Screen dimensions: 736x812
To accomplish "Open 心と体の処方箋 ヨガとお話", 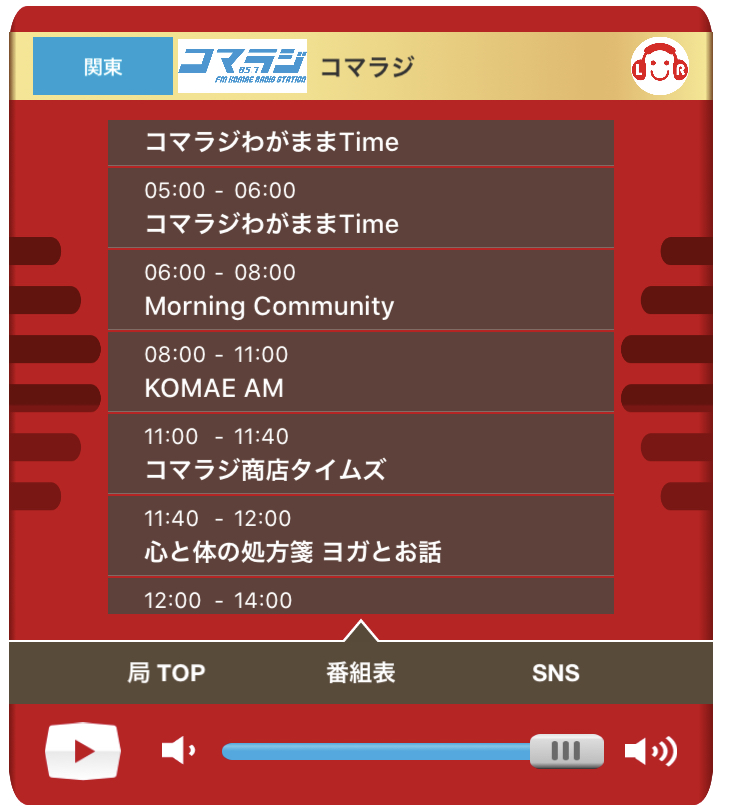I will point(360,536).
